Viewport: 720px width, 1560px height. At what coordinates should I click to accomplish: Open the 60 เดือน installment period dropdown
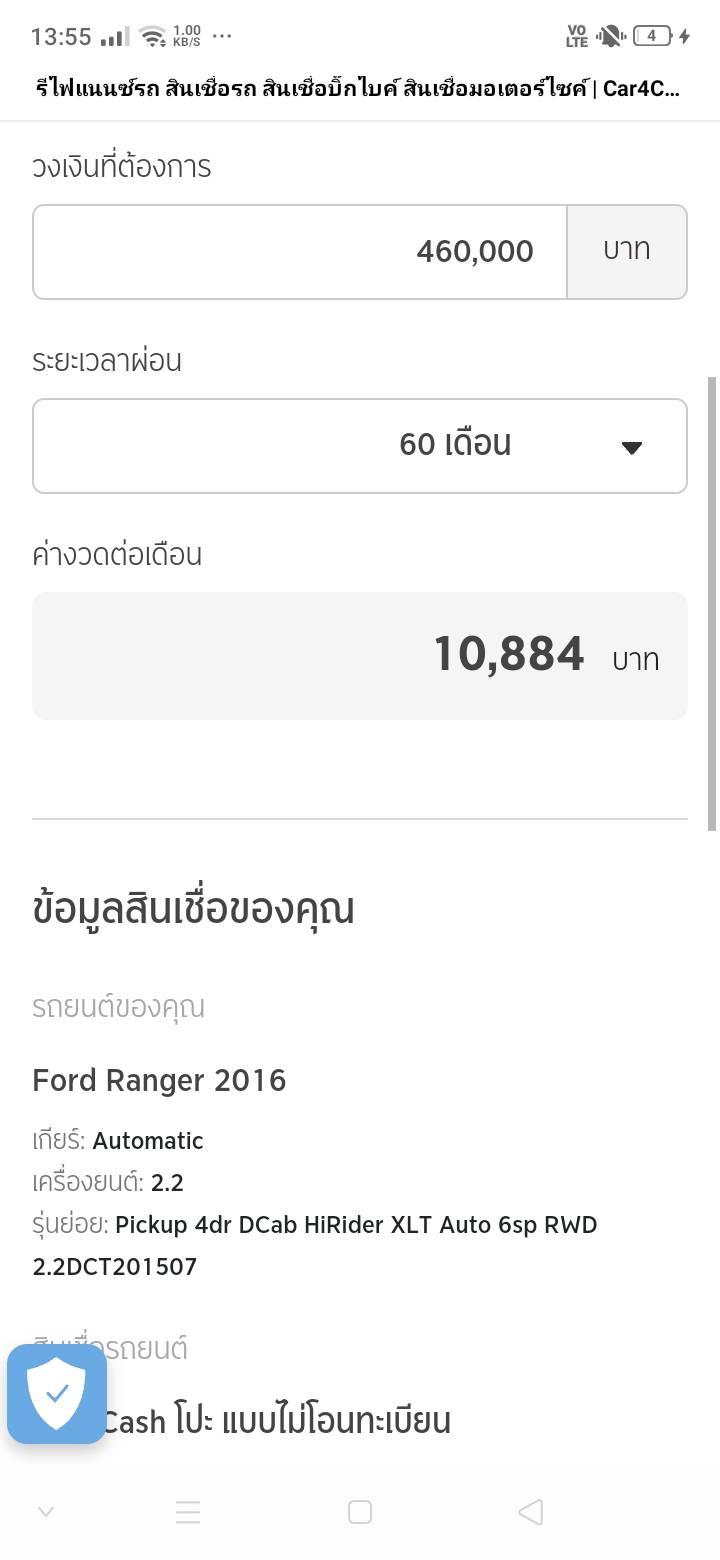point(360,446)
